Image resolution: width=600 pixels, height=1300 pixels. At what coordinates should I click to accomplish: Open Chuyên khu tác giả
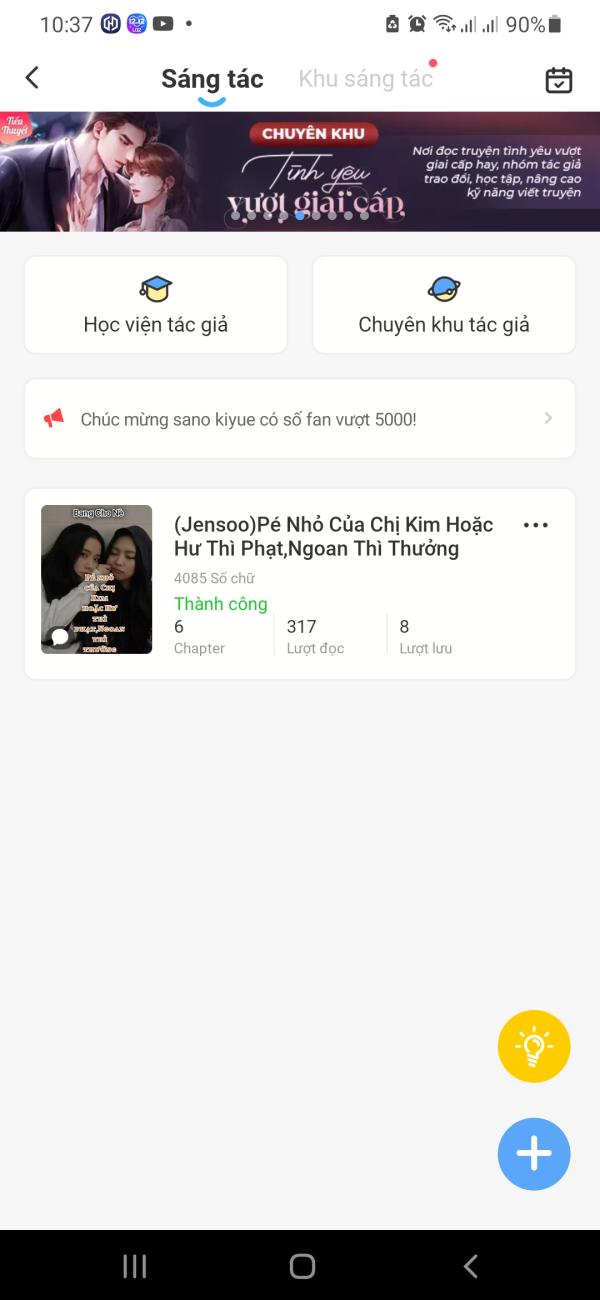click(444, 305)
